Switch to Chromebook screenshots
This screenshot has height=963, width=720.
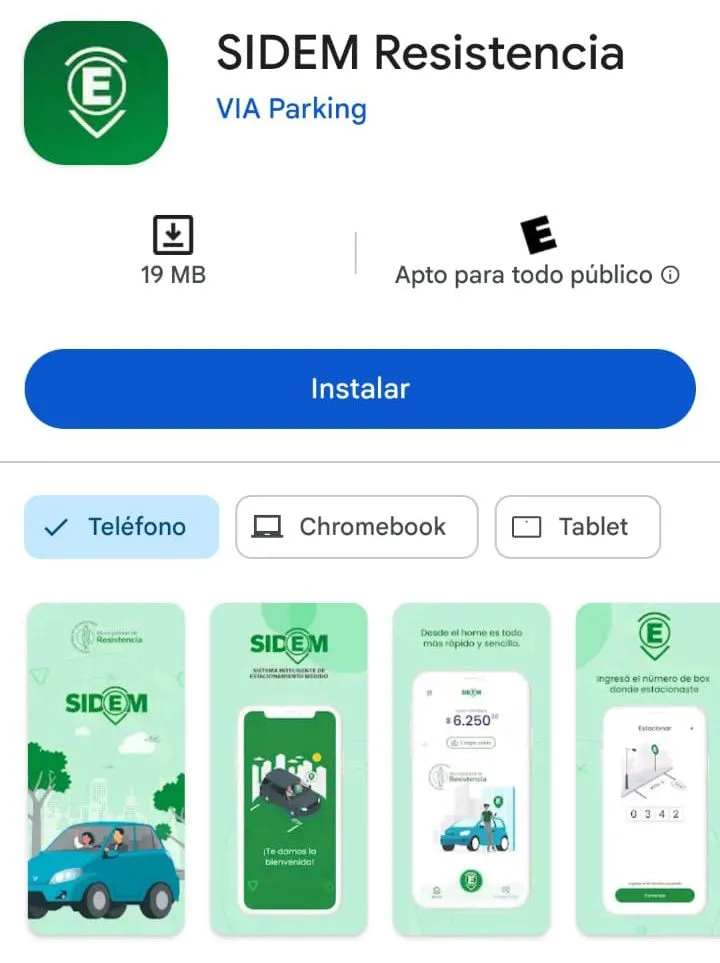tap(357, 527)
